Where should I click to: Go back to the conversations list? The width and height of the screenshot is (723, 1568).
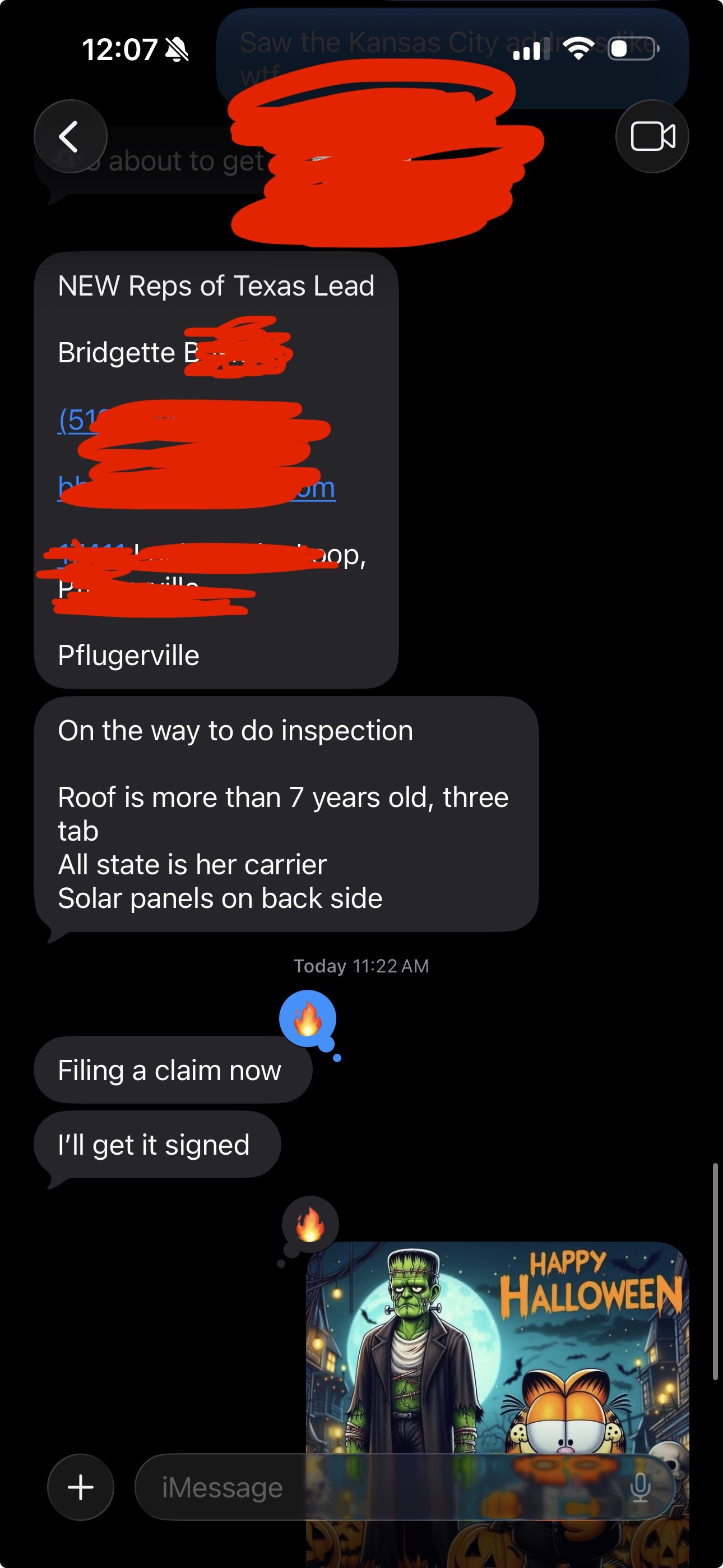tap(71, 136)
